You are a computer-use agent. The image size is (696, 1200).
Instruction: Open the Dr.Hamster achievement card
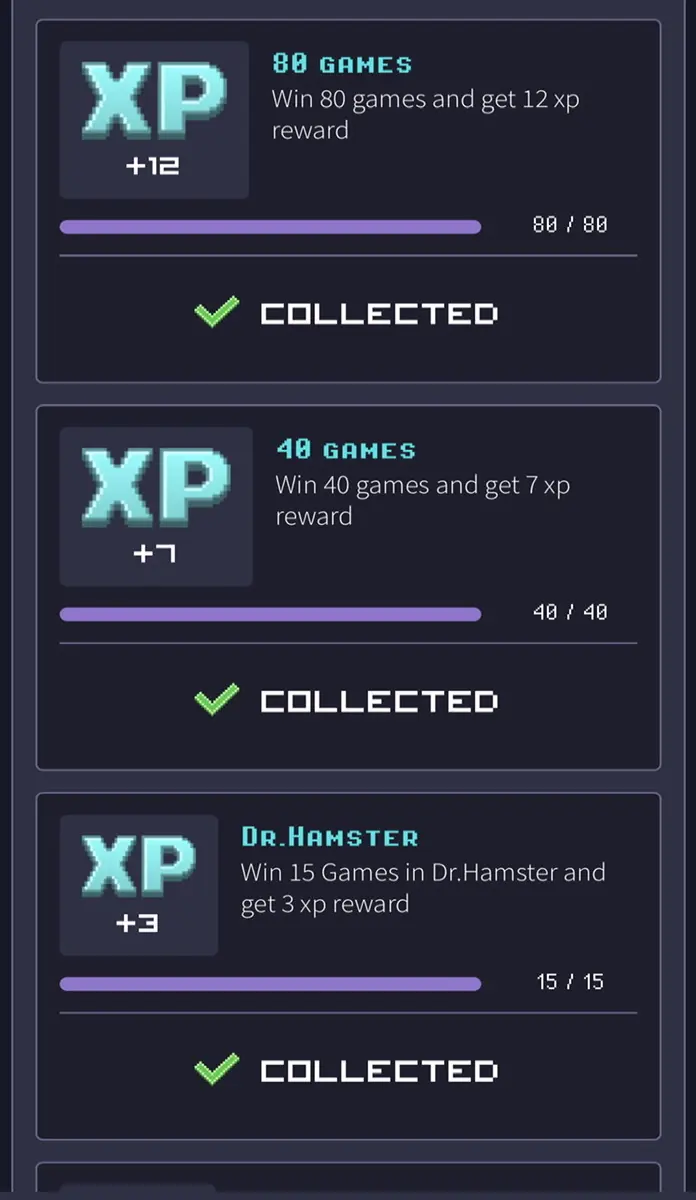(348, 966)
